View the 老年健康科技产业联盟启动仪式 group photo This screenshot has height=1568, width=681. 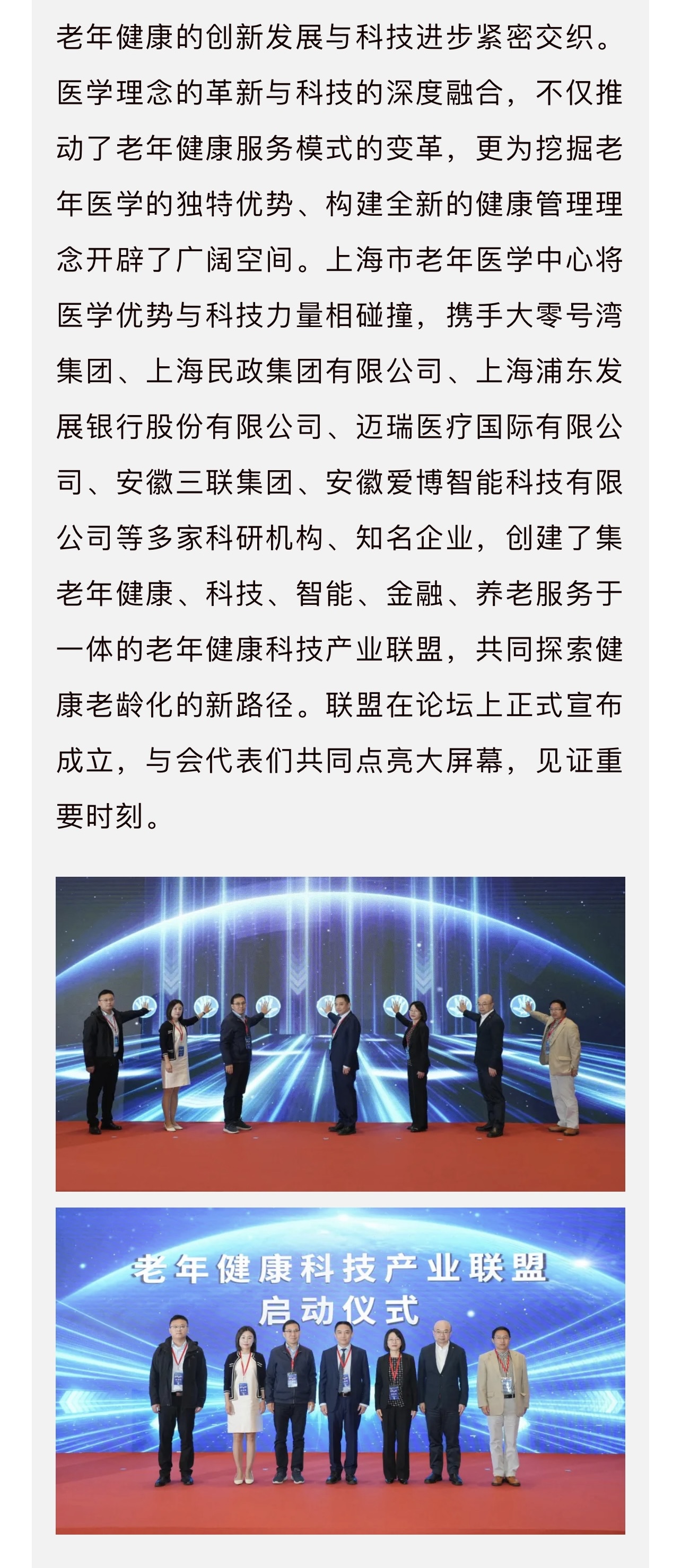tap(340, 1371)
